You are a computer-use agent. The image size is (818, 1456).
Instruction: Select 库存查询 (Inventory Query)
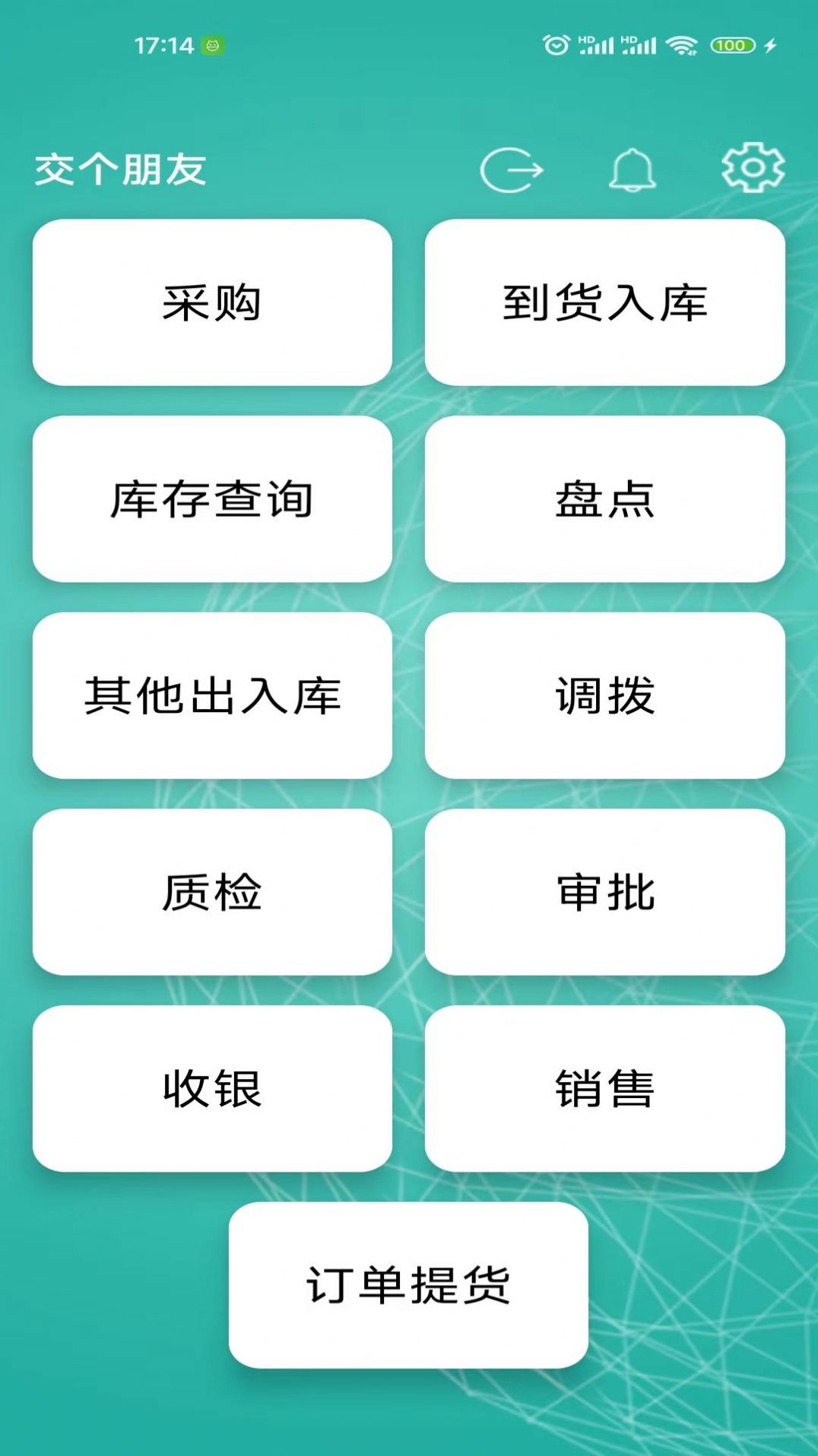coord(212,498)
